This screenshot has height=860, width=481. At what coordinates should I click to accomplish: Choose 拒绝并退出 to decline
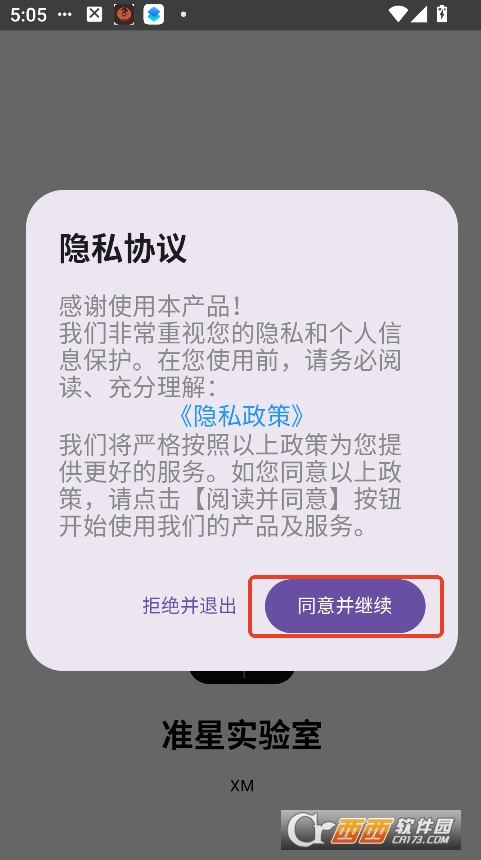189,606
